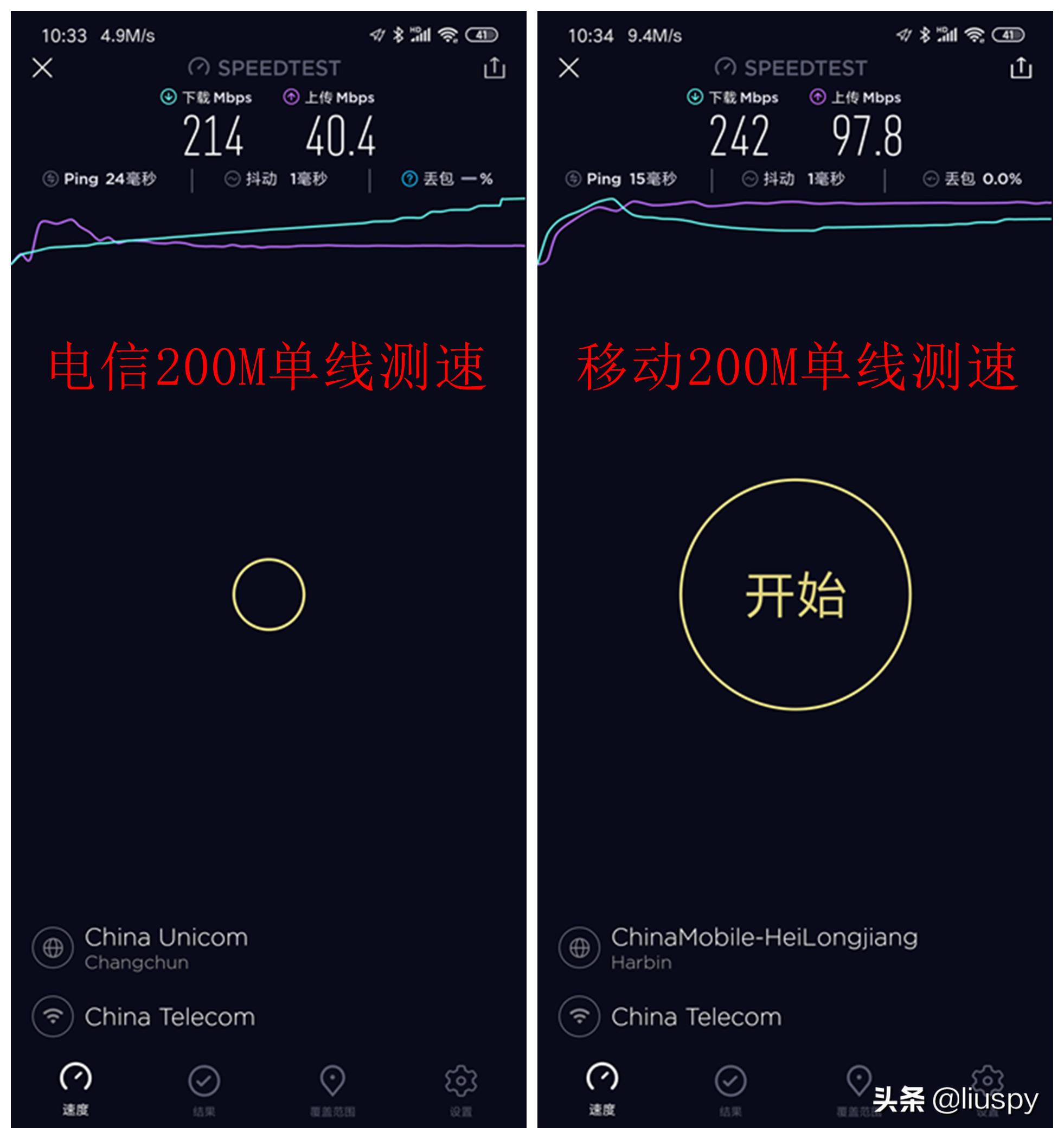Image resolution: width=1064 pixels, height=1139 pixels.
Task: Close the right Speedtest screen
Action: click(568, 68)
